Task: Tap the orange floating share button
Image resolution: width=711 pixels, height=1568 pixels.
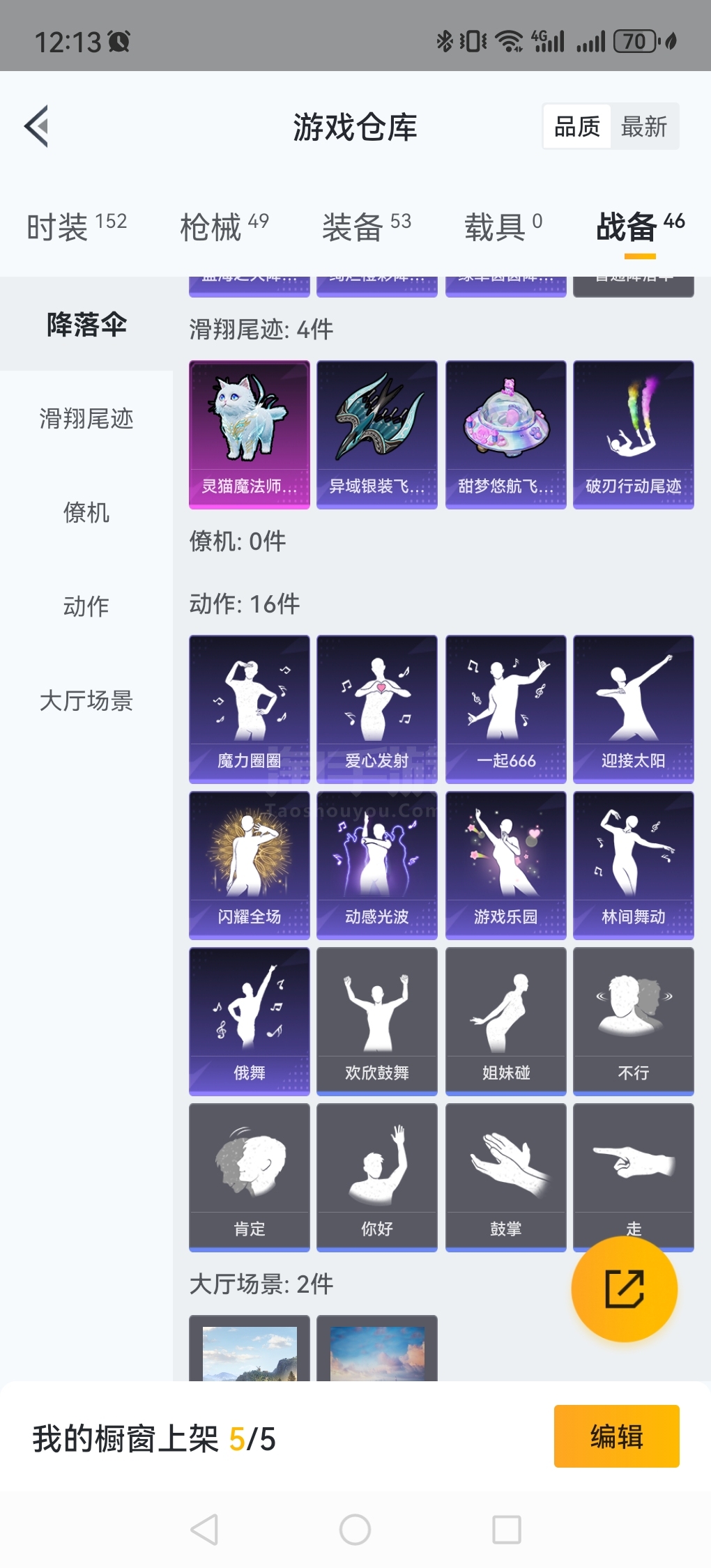Action: 624,1289
